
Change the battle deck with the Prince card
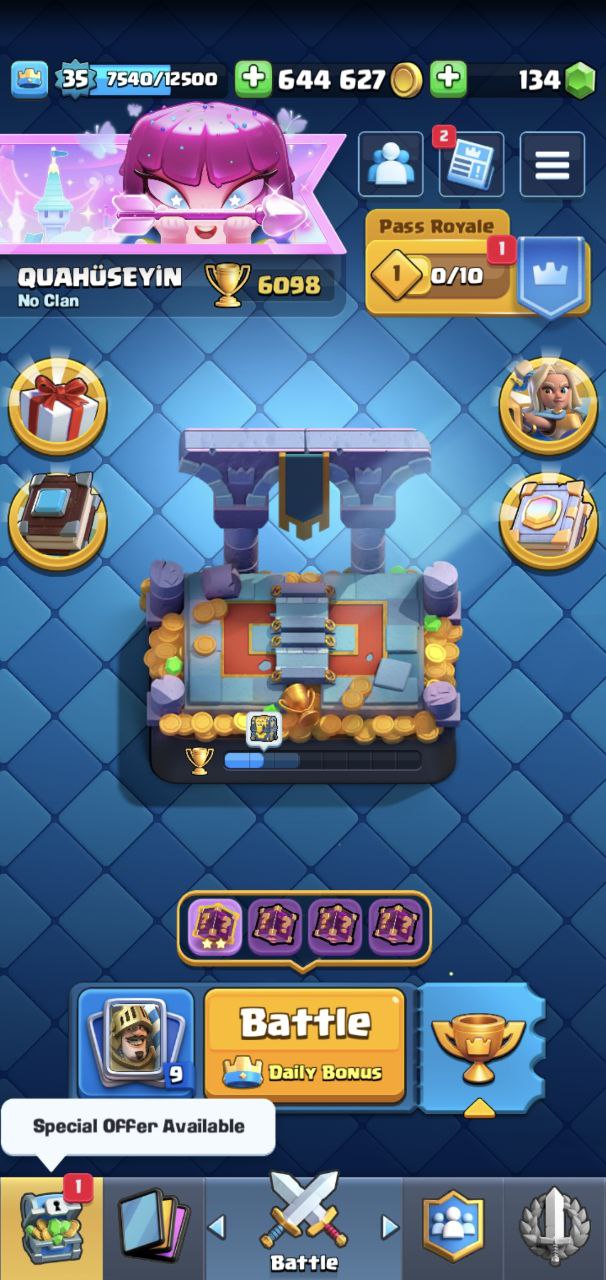pos(137,1044)
